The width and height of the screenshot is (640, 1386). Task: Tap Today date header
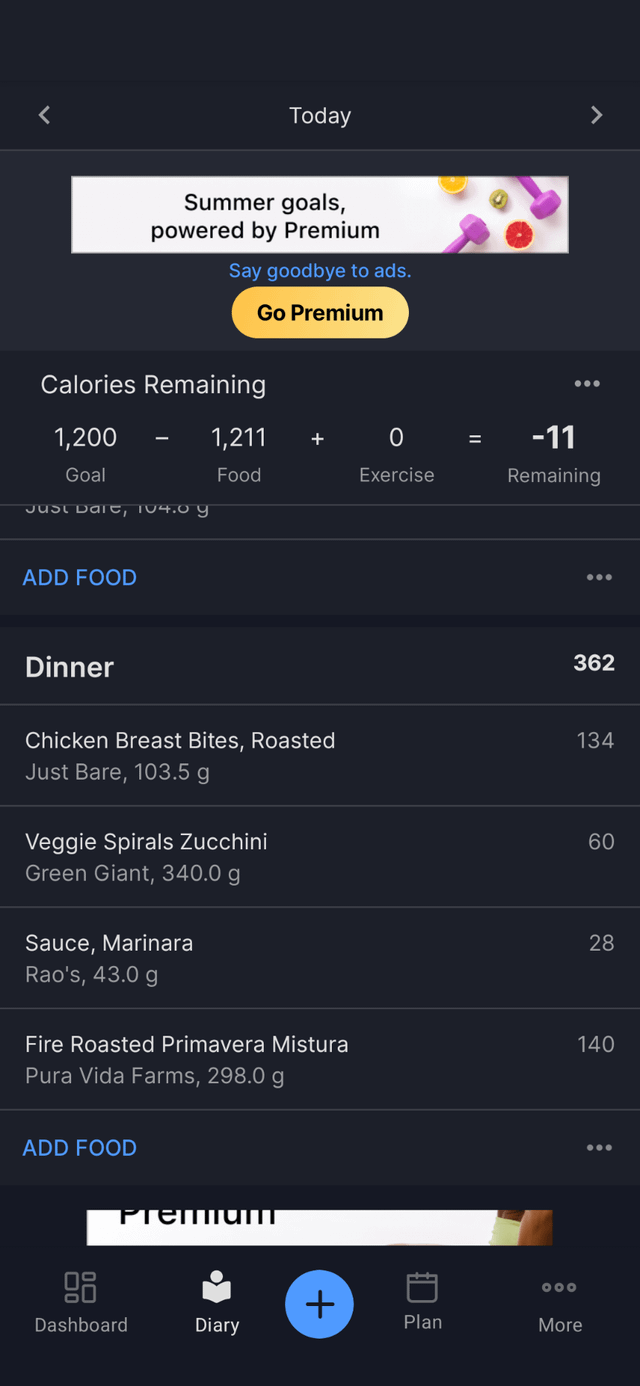click(320, 116)
